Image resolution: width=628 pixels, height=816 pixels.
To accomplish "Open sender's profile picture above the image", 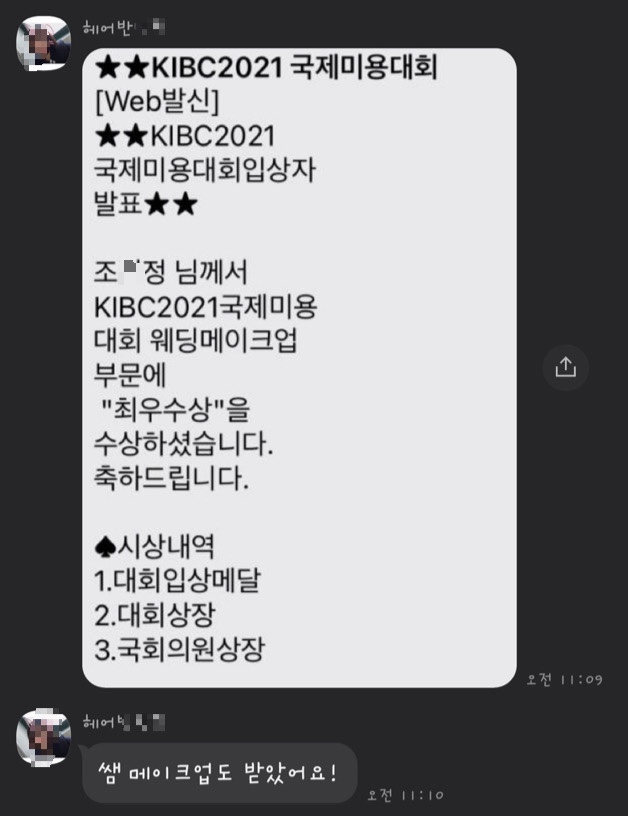I will click(44, 43).
